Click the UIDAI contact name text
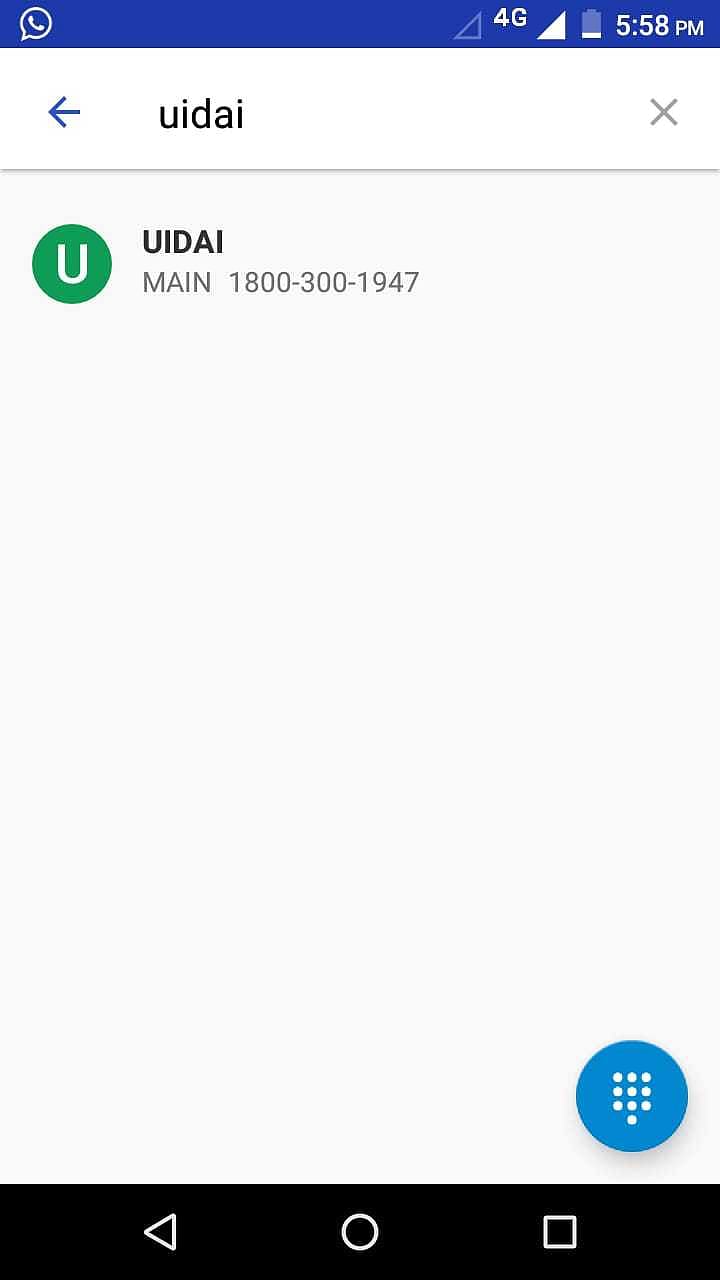 click(x=183, y=242)
